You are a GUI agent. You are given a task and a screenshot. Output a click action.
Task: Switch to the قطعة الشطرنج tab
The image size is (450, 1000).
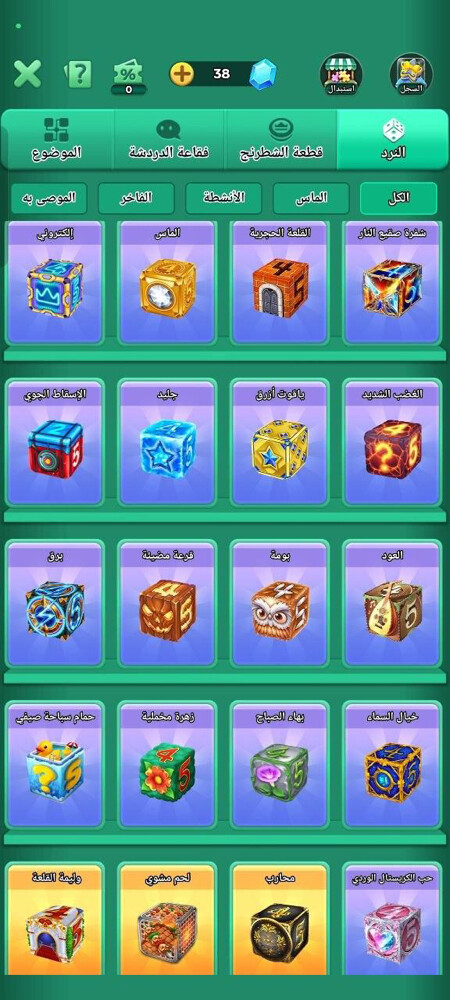pos(281,139)
